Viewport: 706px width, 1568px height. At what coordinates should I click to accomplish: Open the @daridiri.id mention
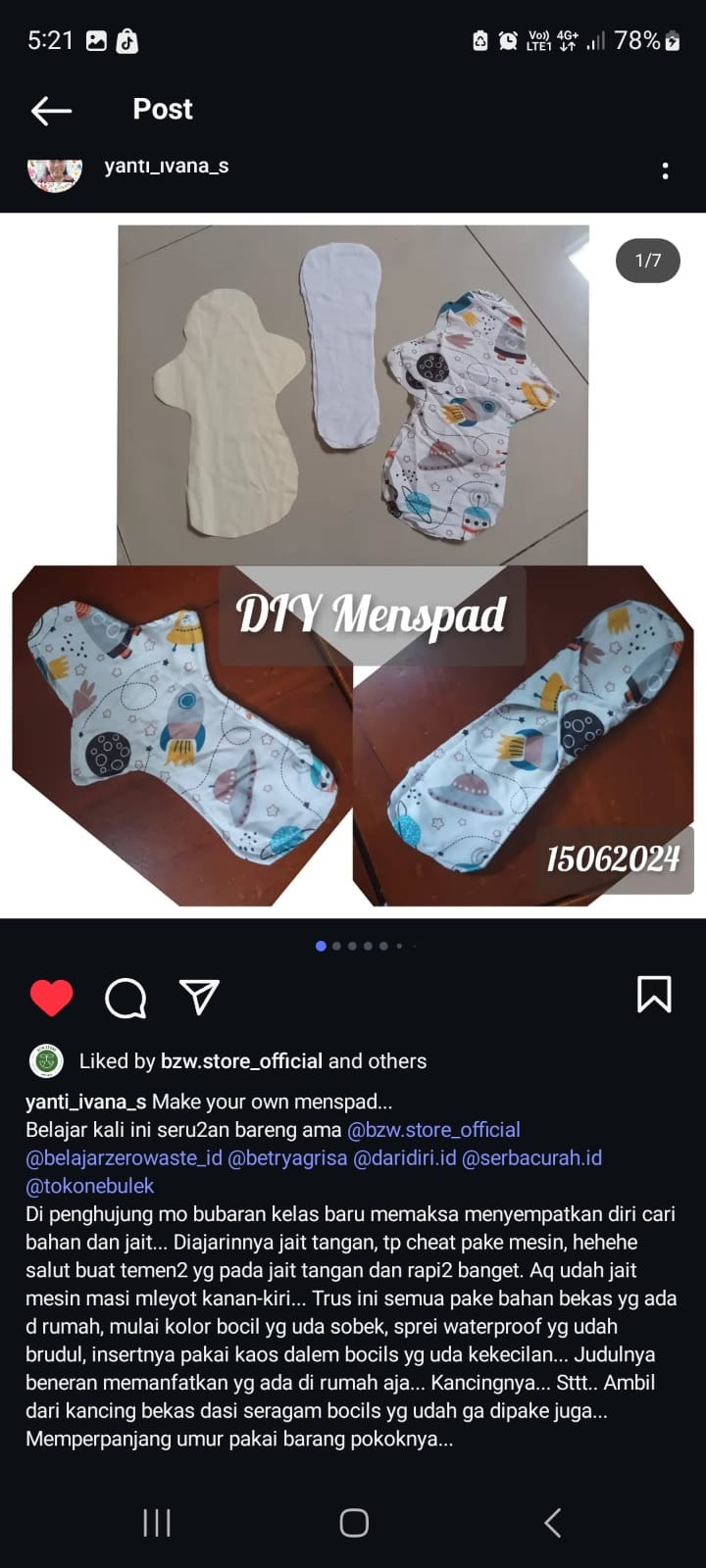point(404,1158)
